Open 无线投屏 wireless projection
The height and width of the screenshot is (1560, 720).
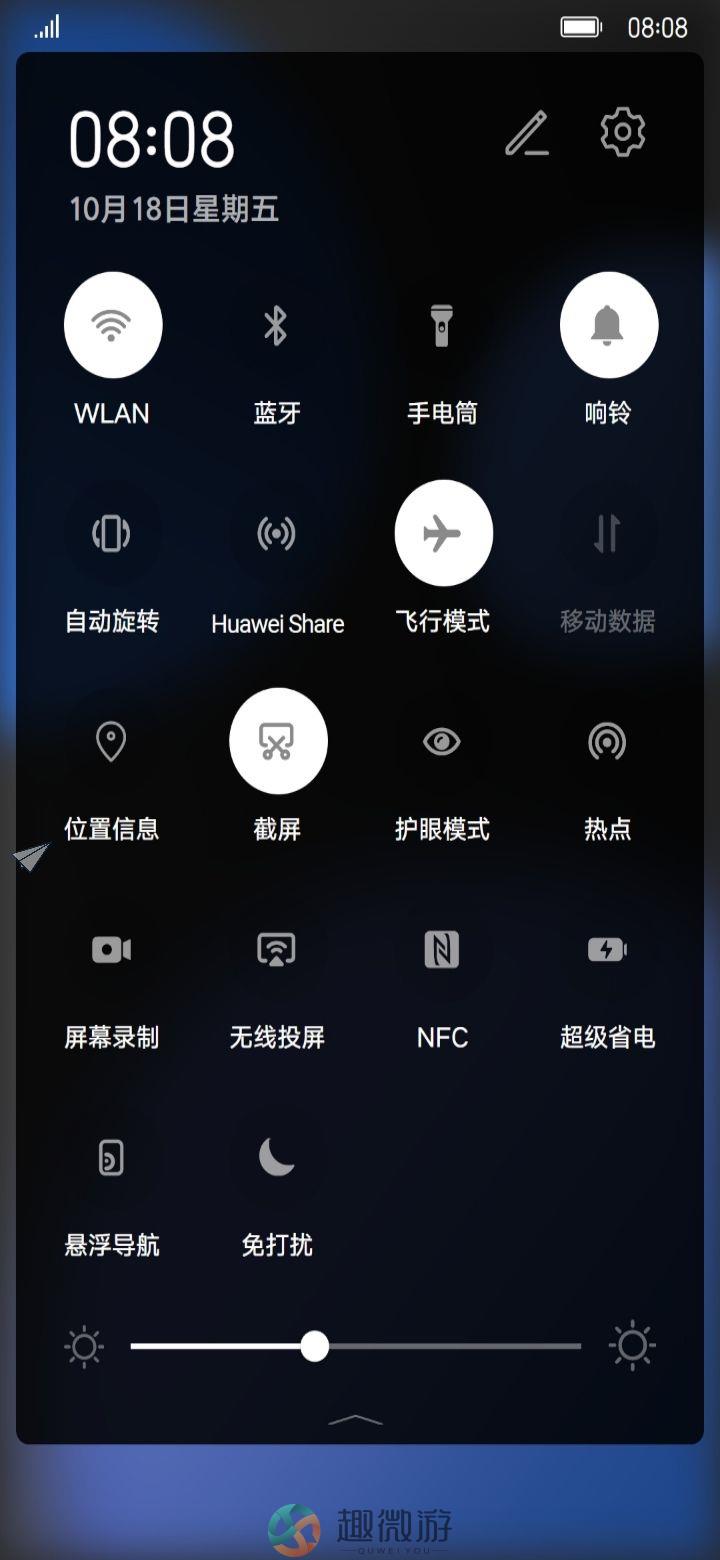(277, 949)
